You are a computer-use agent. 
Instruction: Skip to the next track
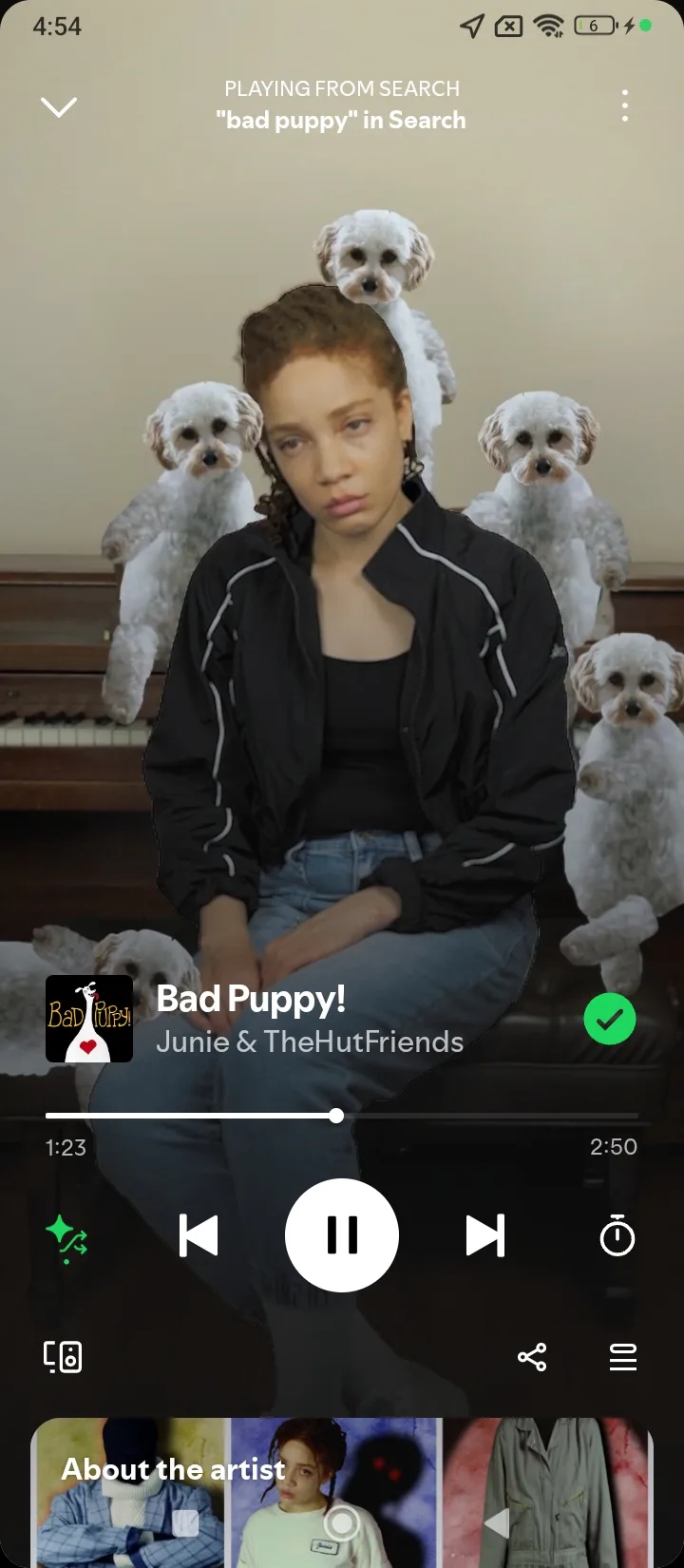484,1235
